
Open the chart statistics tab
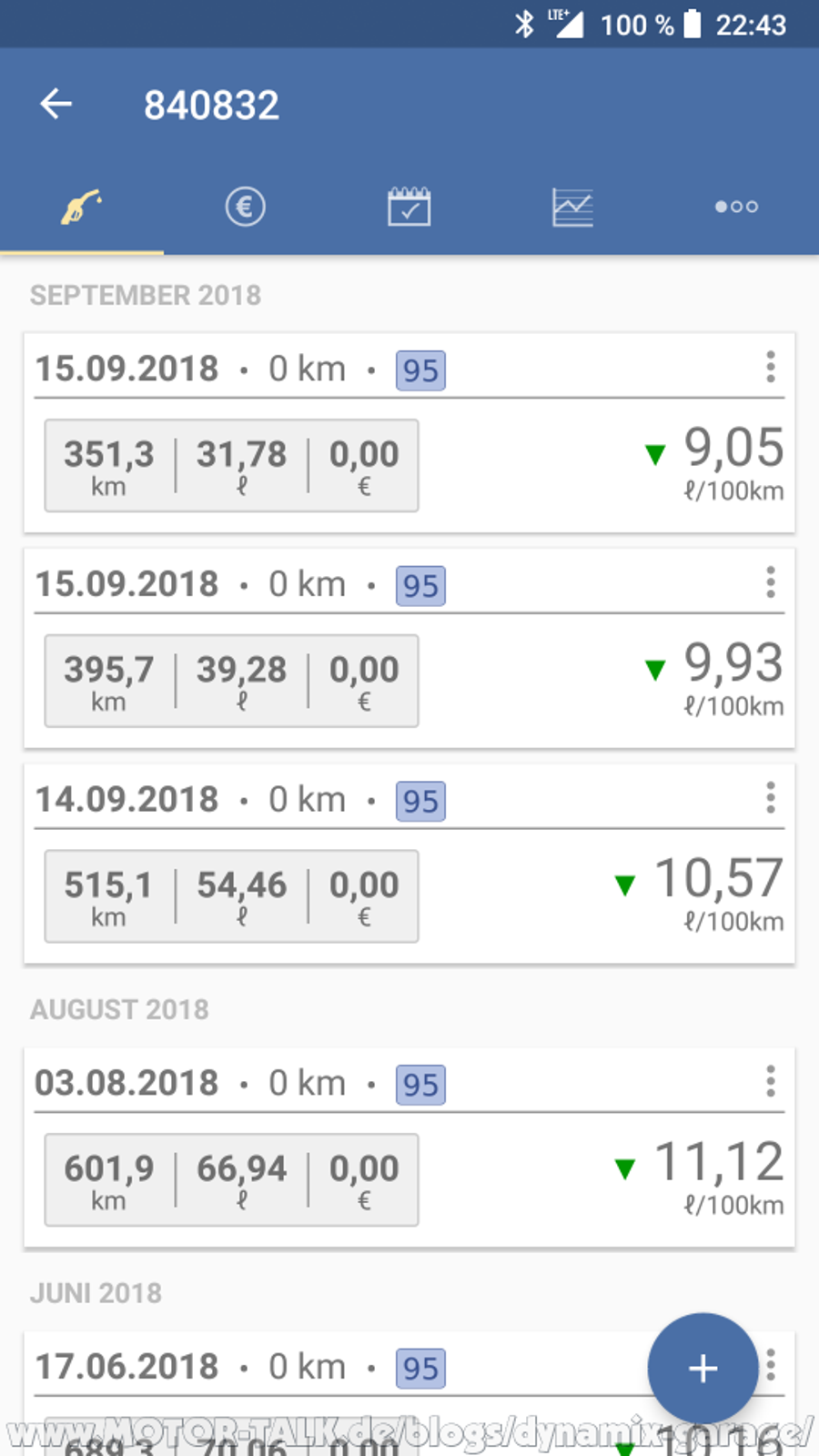tap(573, 207)
